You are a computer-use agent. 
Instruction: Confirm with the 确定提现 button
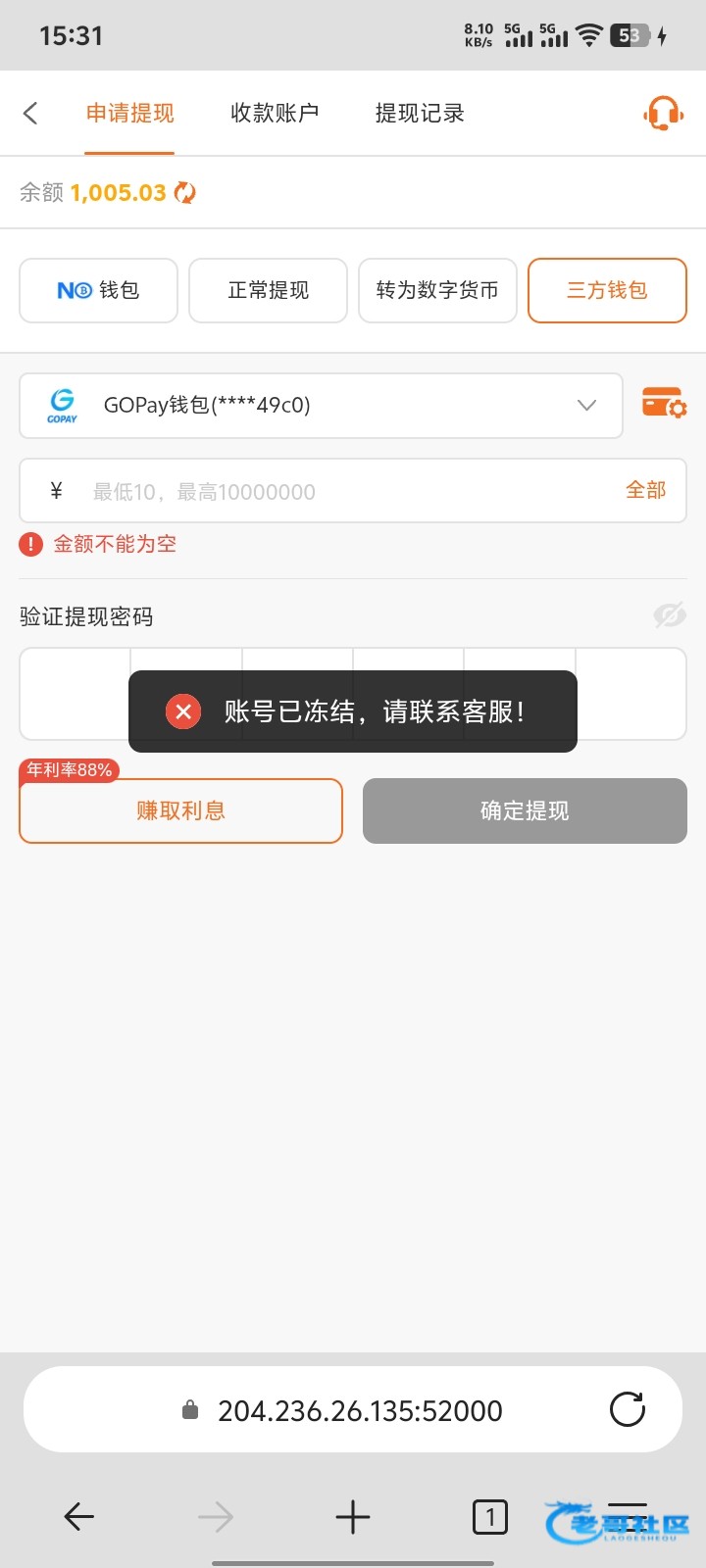[x=525, y=810]
